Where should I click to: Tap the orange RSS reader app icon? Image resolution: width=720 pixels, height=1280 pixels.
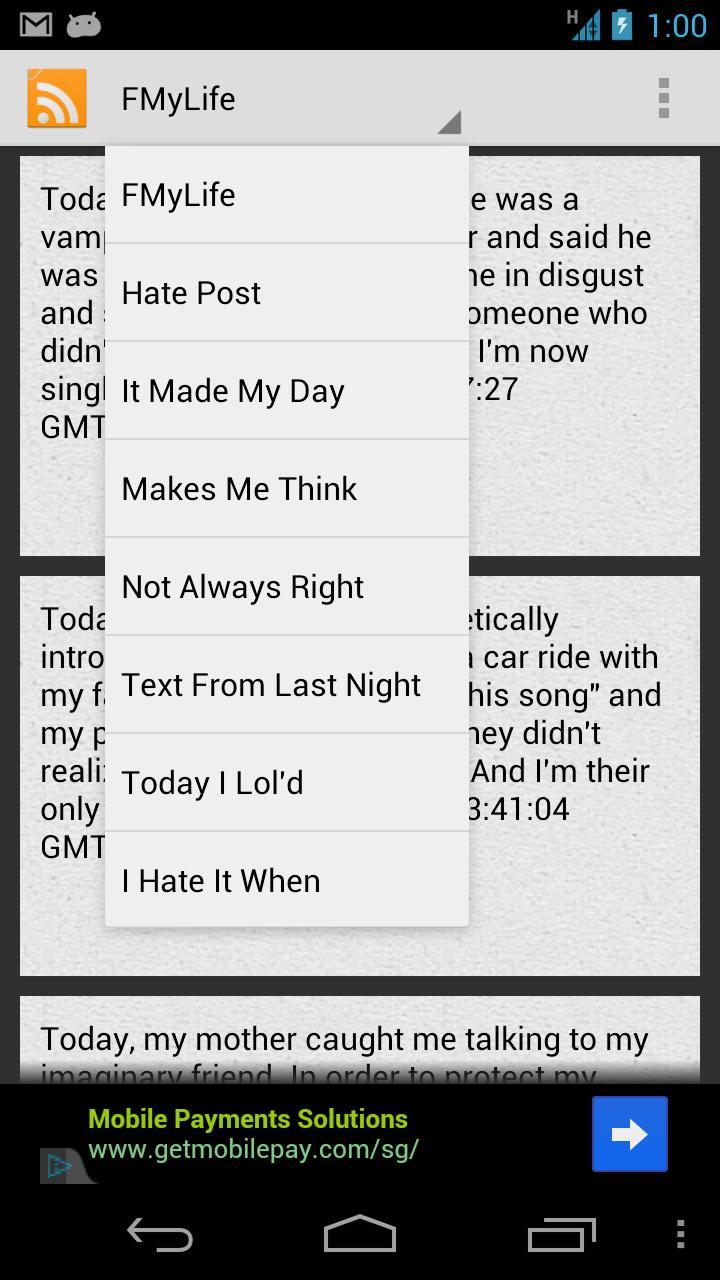tap(56, 97)
